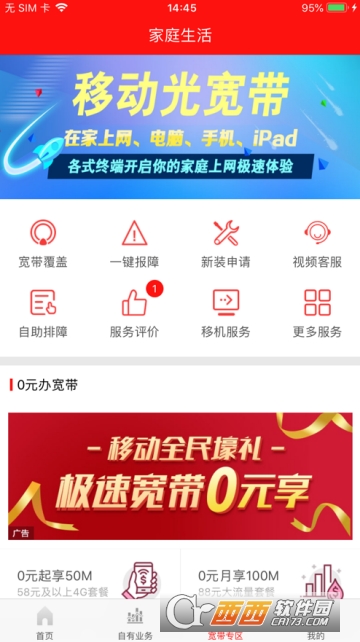
Task: Open 新装申请 installation request
Action: (226, 244)
